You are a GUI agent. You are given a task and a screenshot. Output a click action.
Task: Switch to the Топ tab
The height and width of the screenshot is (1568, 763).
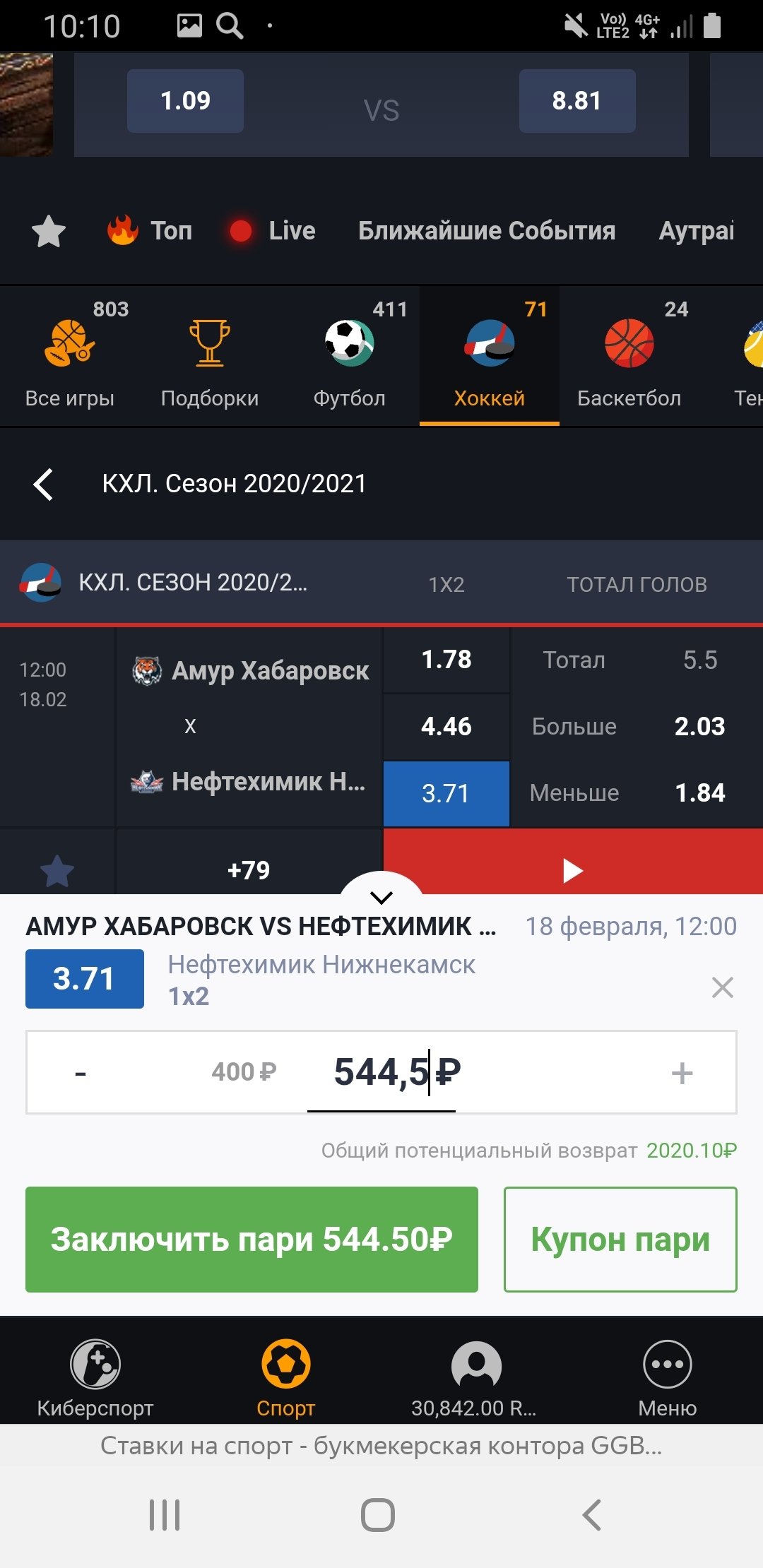point(150,231)
